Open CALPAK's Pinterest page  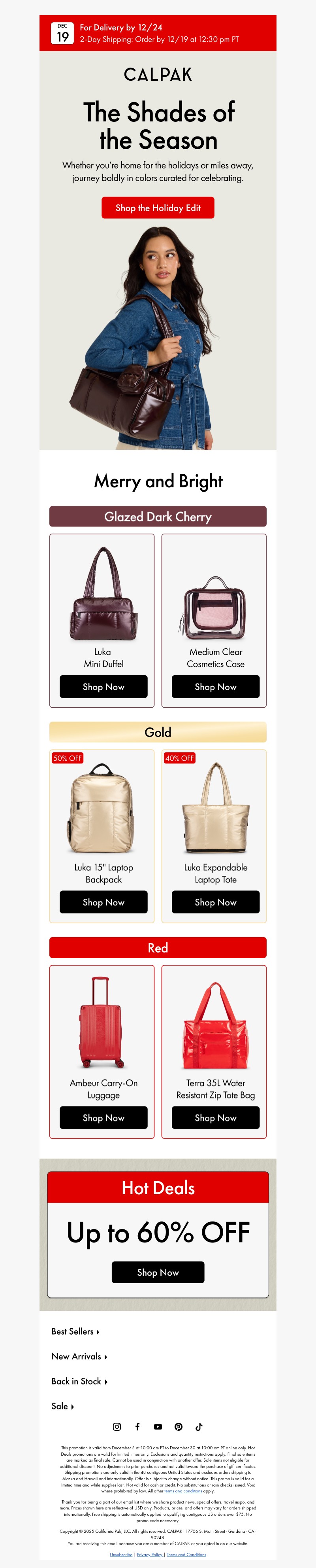tap(178, 1426)
